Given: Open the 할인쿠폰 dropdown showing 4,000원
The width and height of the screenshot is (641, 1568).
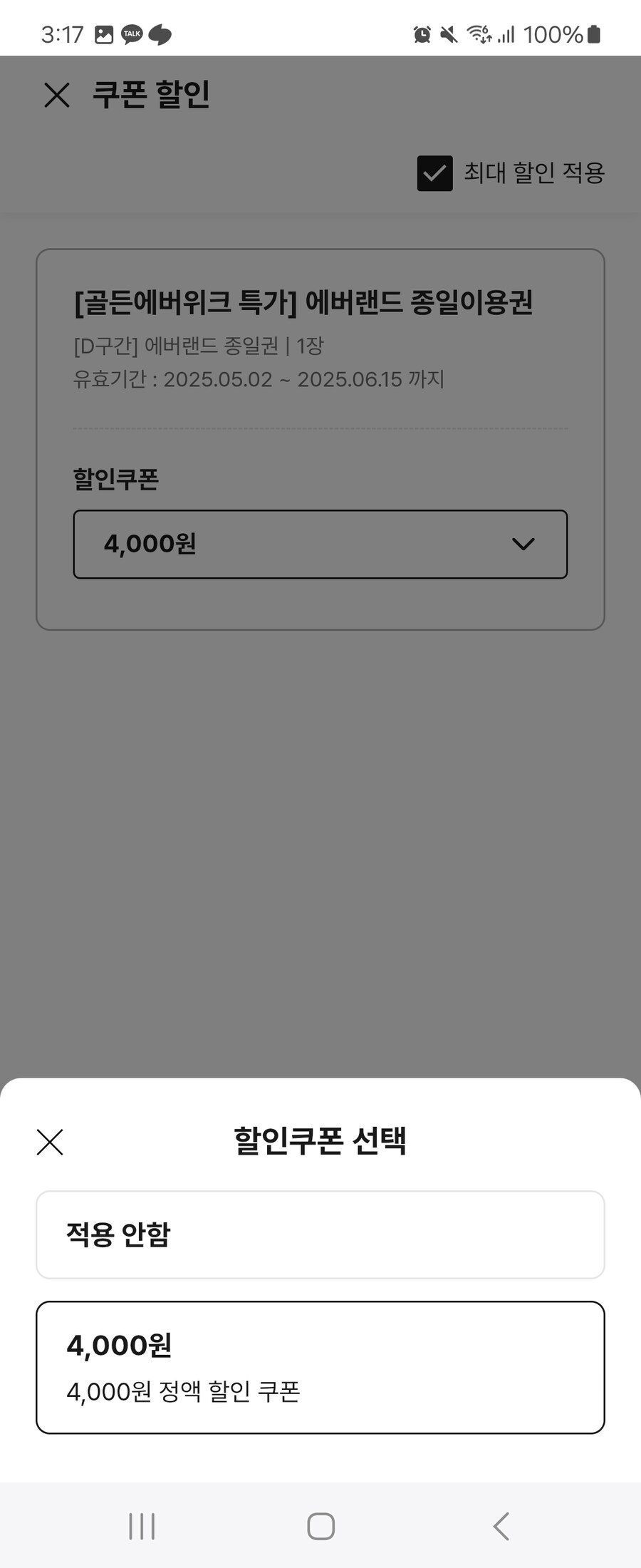Looking at the screenshot, I should (x=320, y=545).
